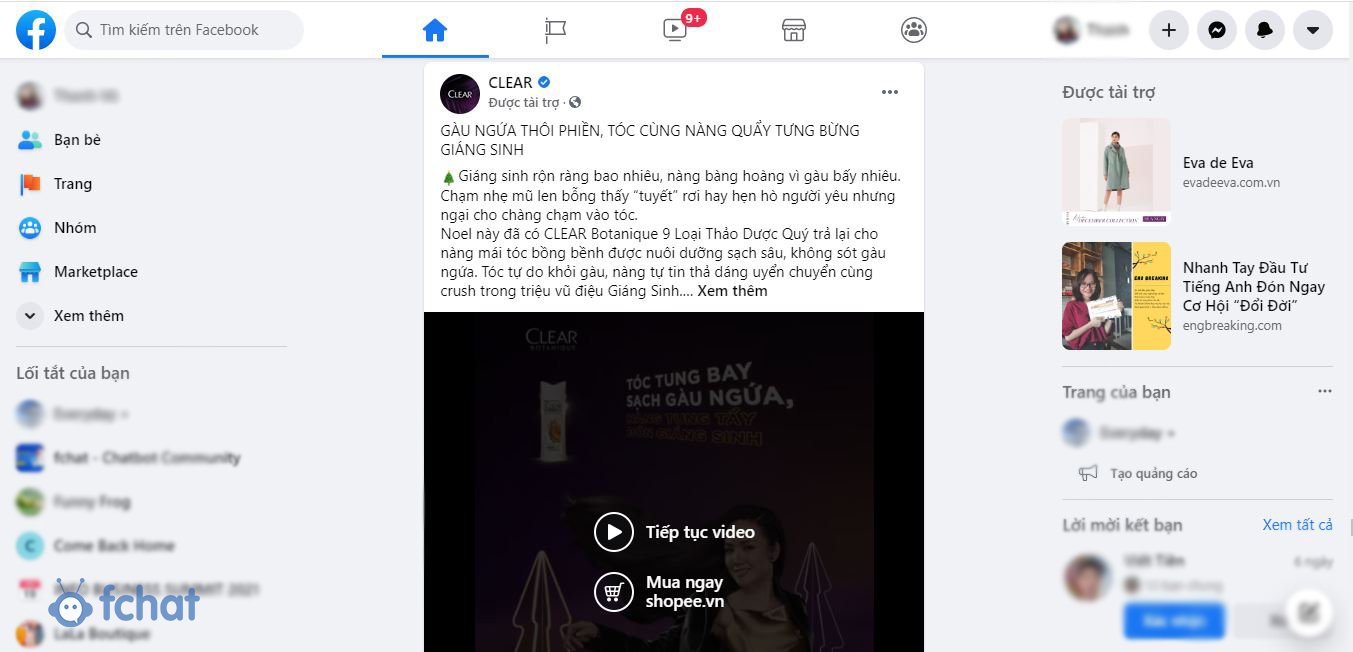Tap the plus create button
The height and width of the screenshot is (652, 1353).
click(x=1168, y=30)
